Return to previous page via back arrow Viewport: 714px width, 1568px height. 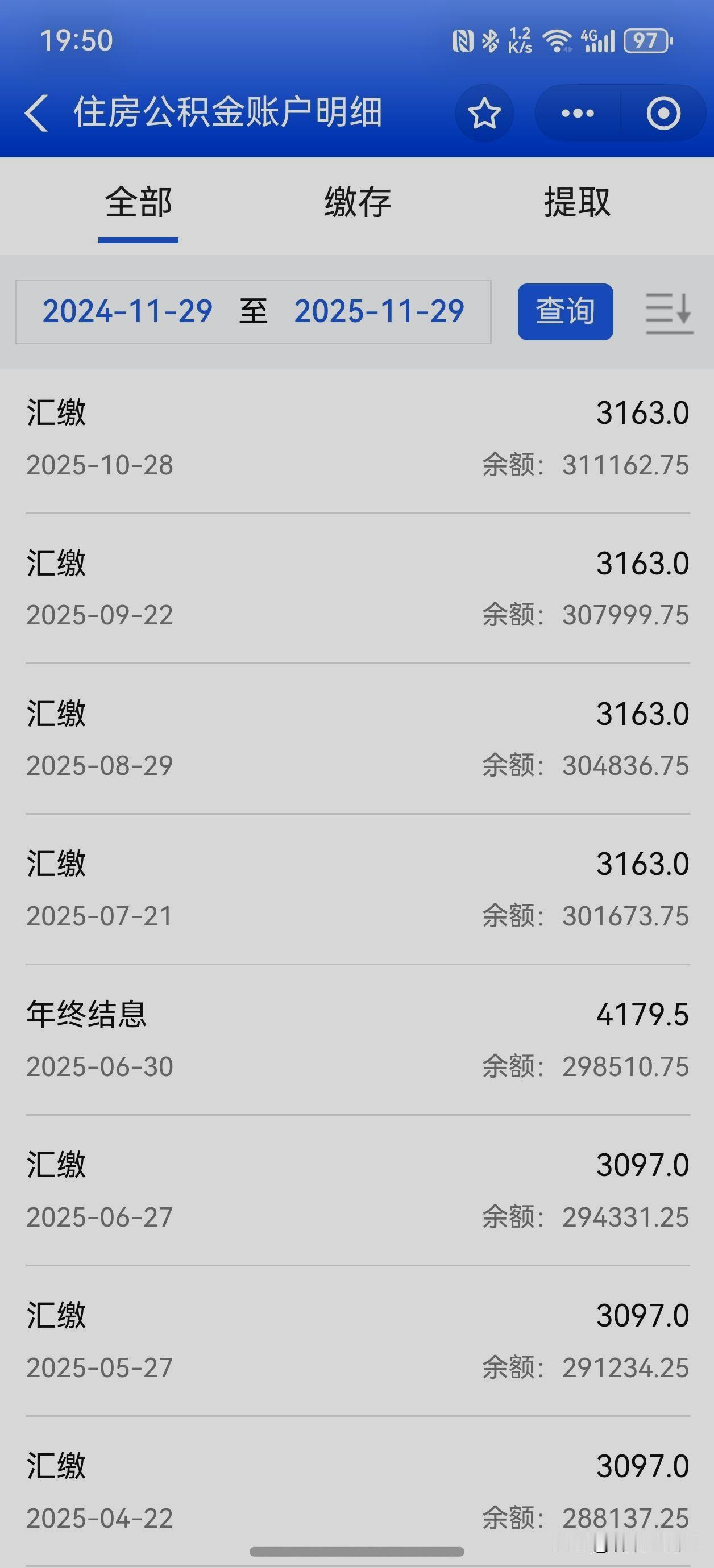(36, 113)
